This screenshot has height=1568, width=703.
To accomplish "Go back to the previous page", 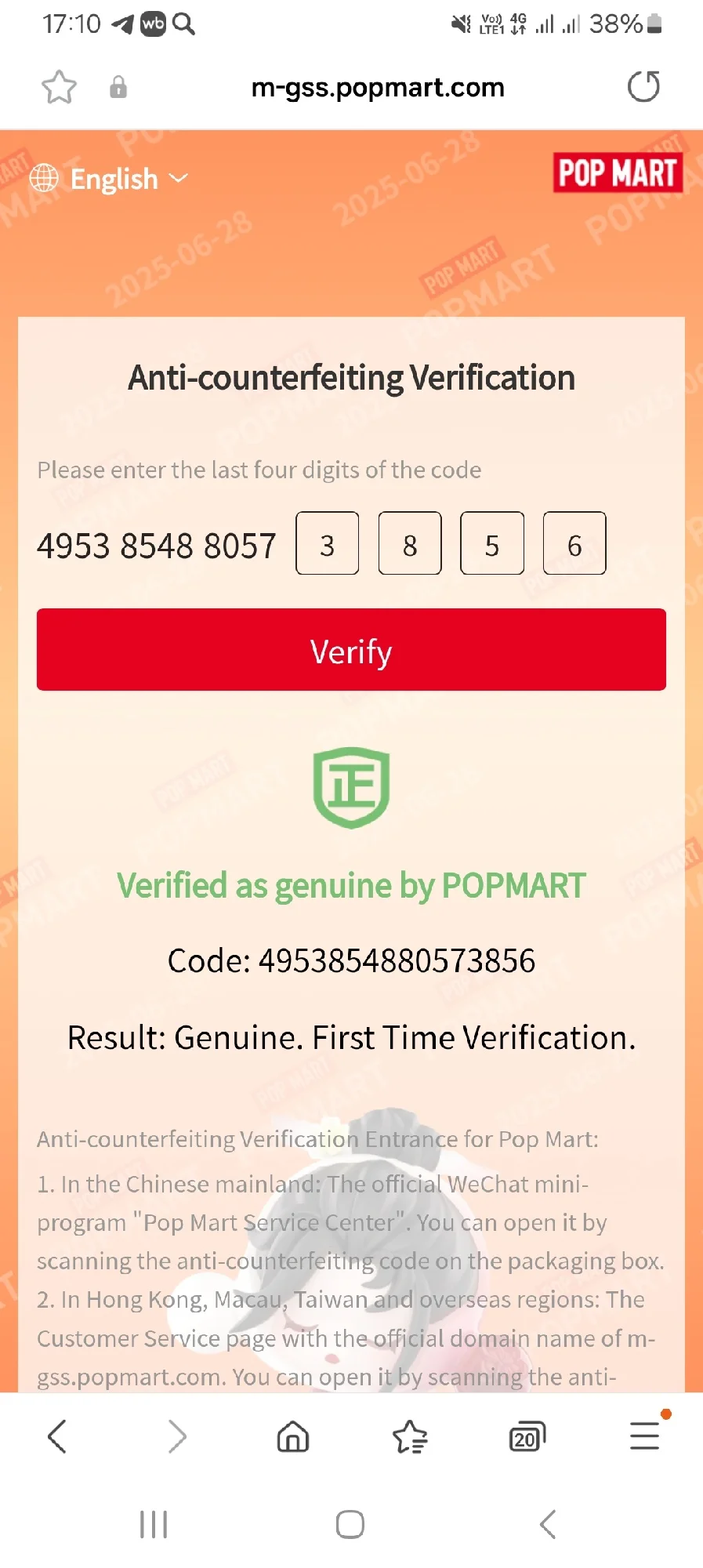I will [57, 1437].
